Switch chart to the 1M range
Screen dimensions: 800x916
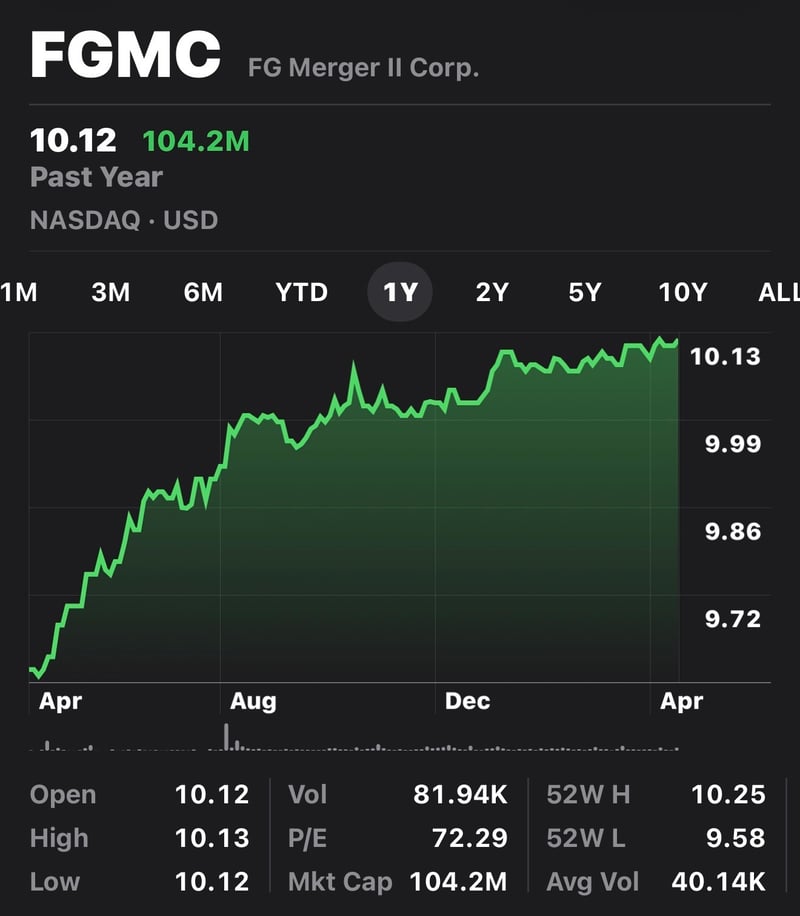point(18,292)
